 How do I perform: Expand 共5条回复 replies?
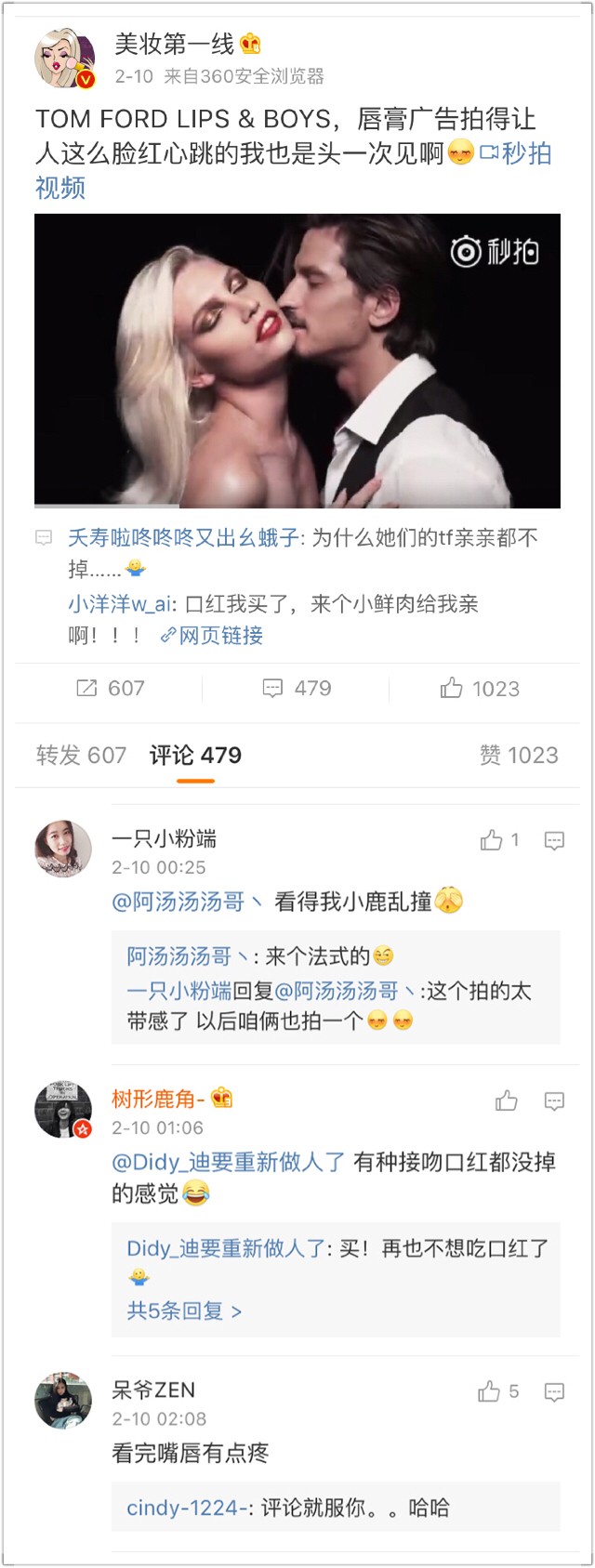[184, 1311]
